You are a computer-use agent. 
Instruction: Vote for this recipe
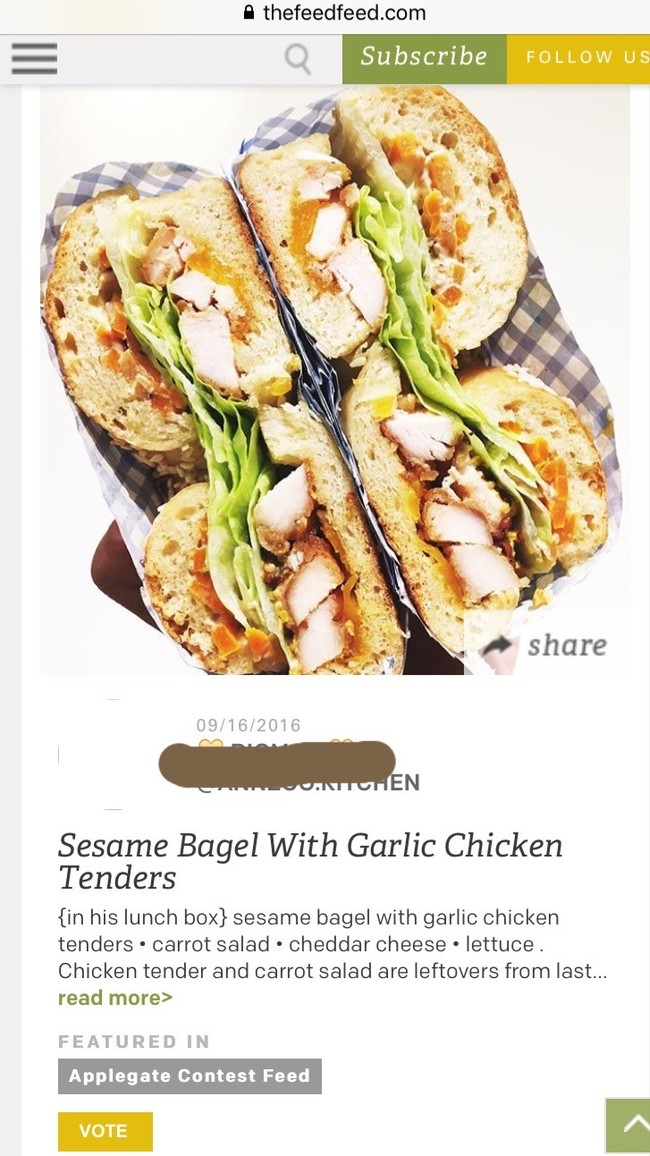pyautogui.click(x=105, y=1131)
